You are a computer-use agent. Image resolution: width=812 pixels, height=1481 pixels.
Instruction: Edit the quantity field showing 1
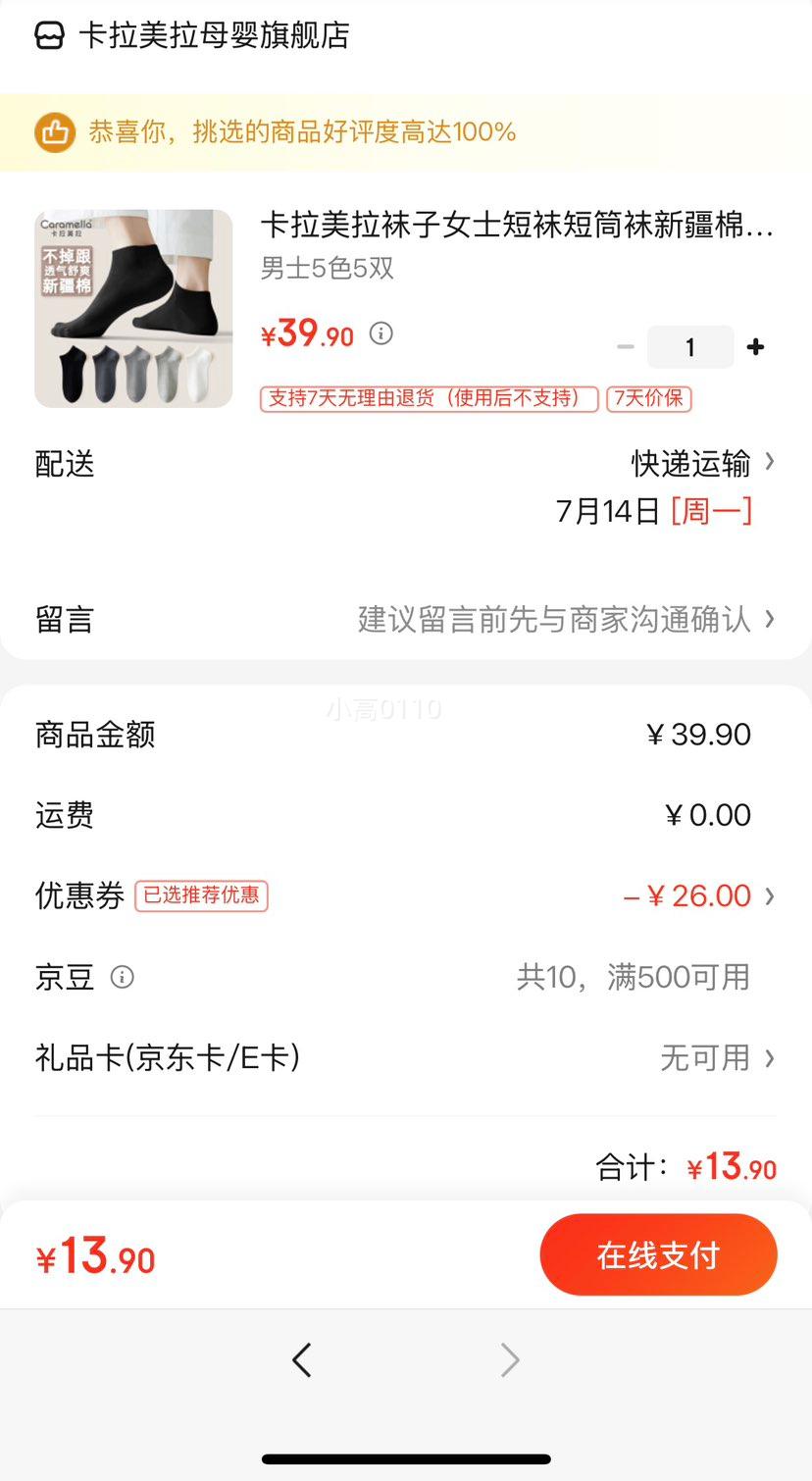click(x=690, y=347)
